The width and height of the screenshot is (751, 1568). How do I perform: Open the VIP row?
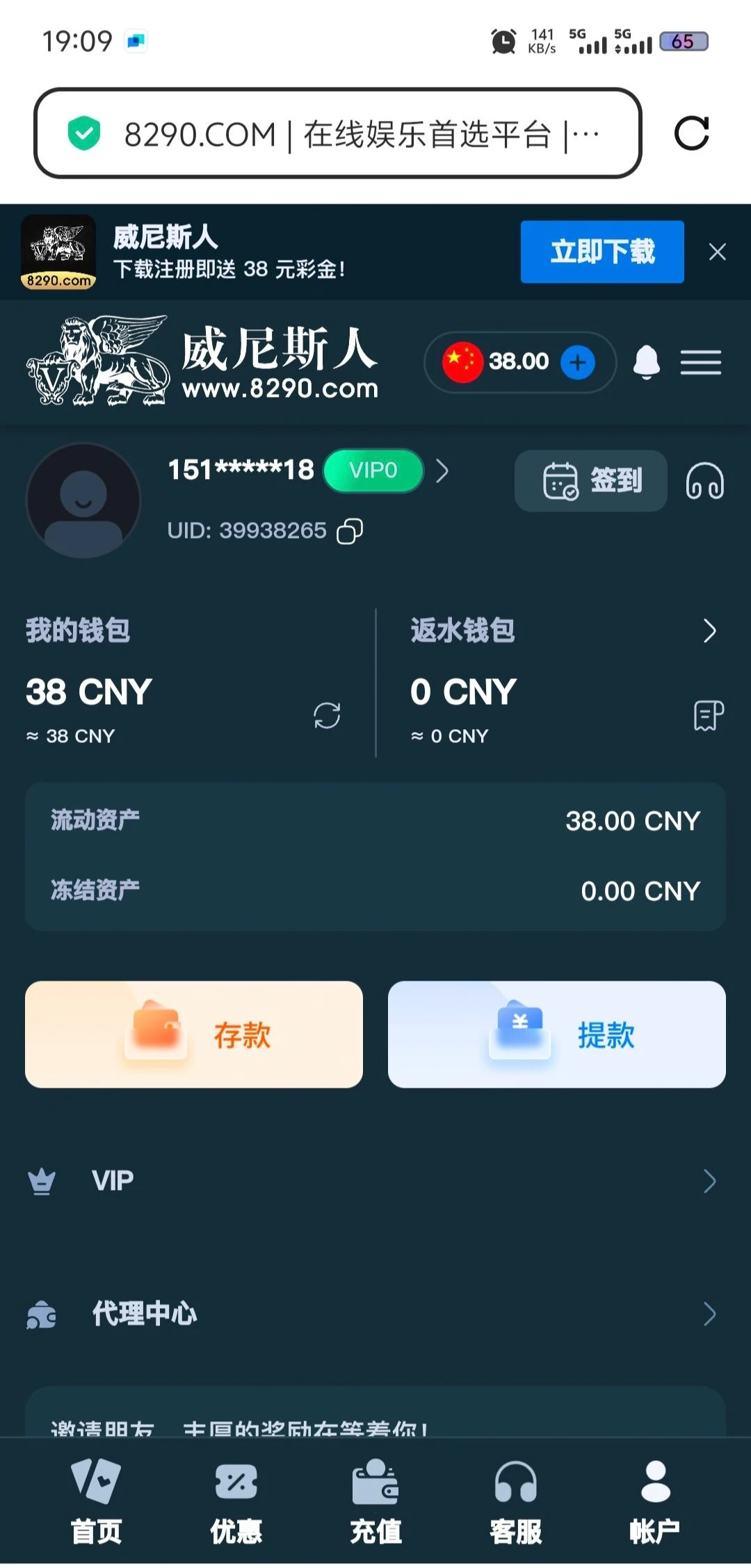point(375,1180)
